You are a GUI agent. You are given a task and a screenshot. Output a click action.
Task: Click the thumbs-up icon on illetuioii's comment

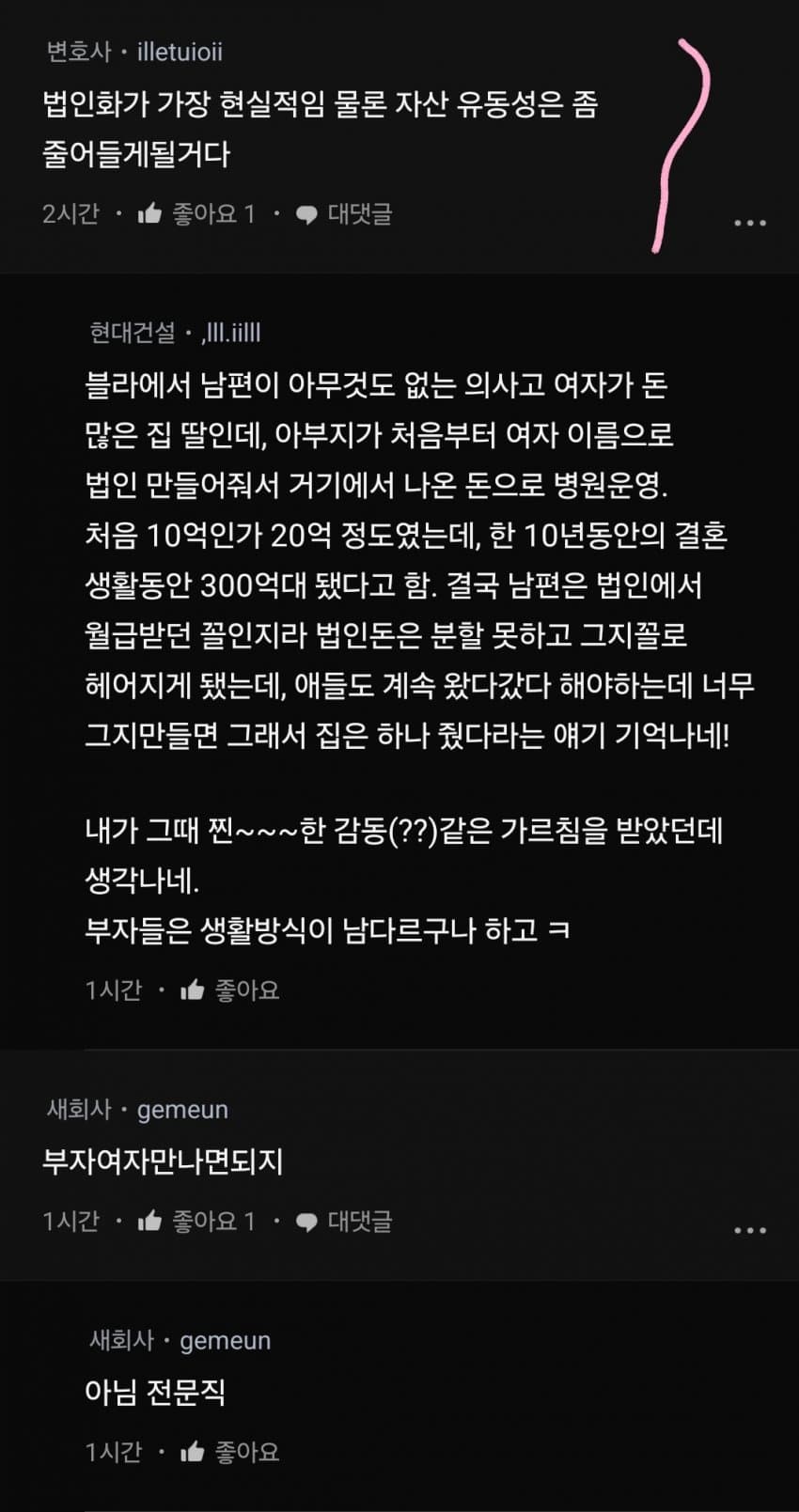tap(150, 216)
